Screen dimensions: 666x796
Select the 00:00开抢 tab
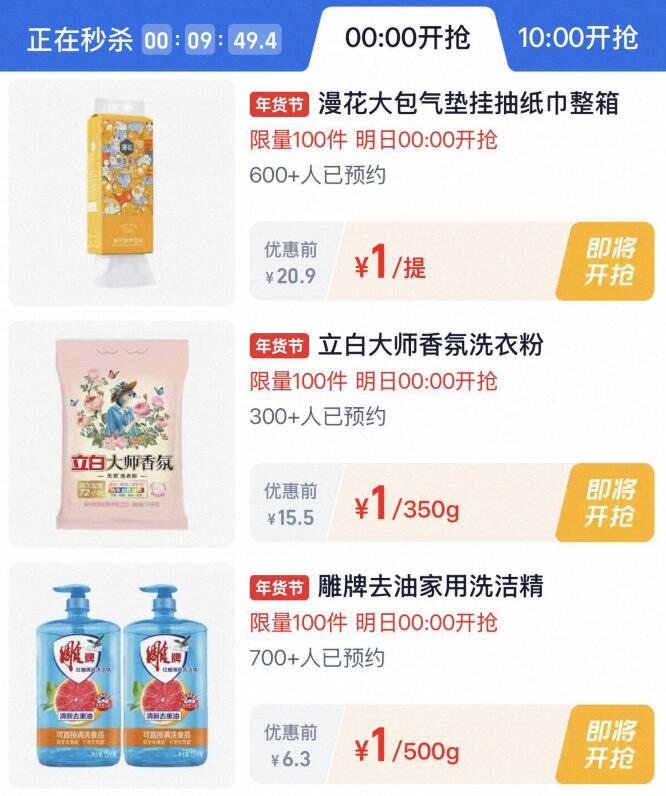pos(407,39)
